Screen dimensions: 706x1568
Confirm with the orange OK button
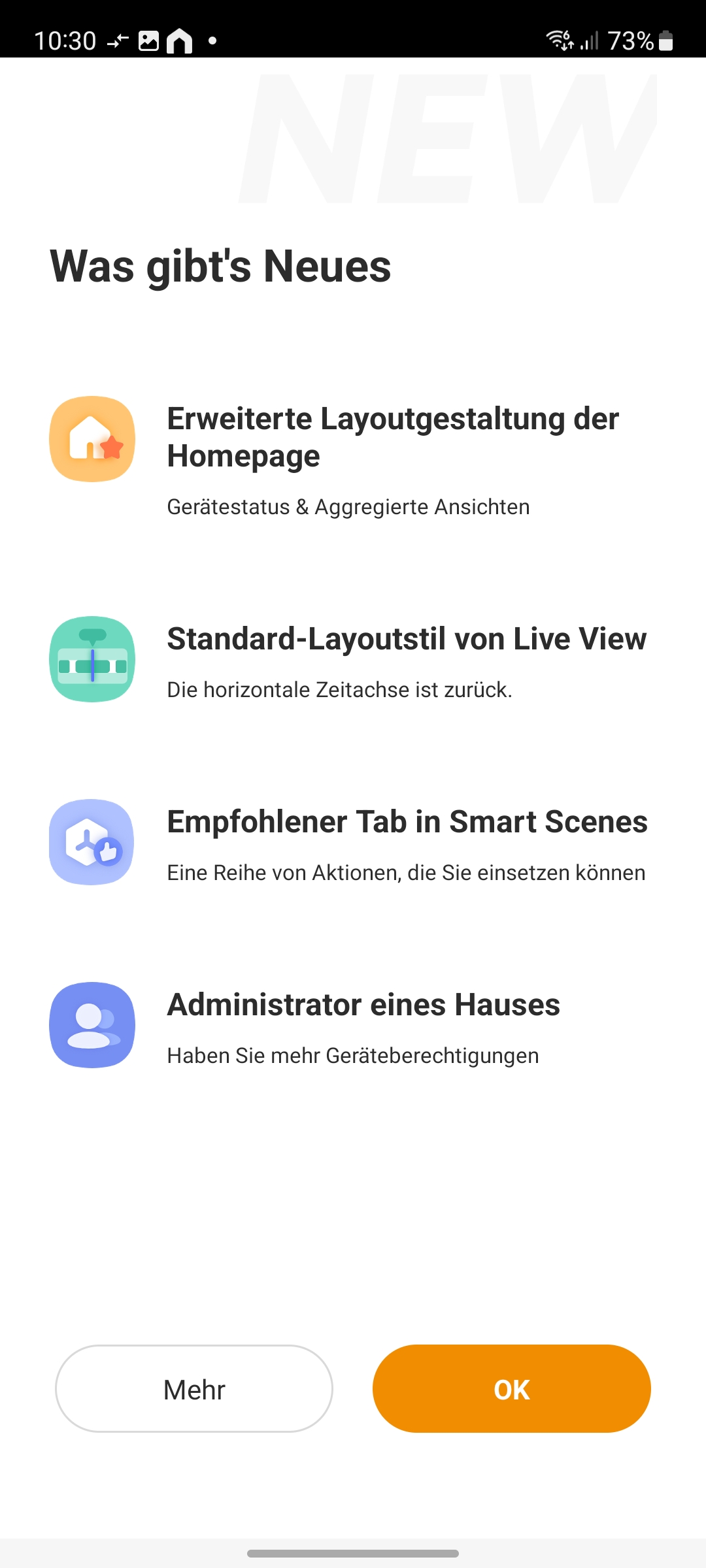(511, 1389)
